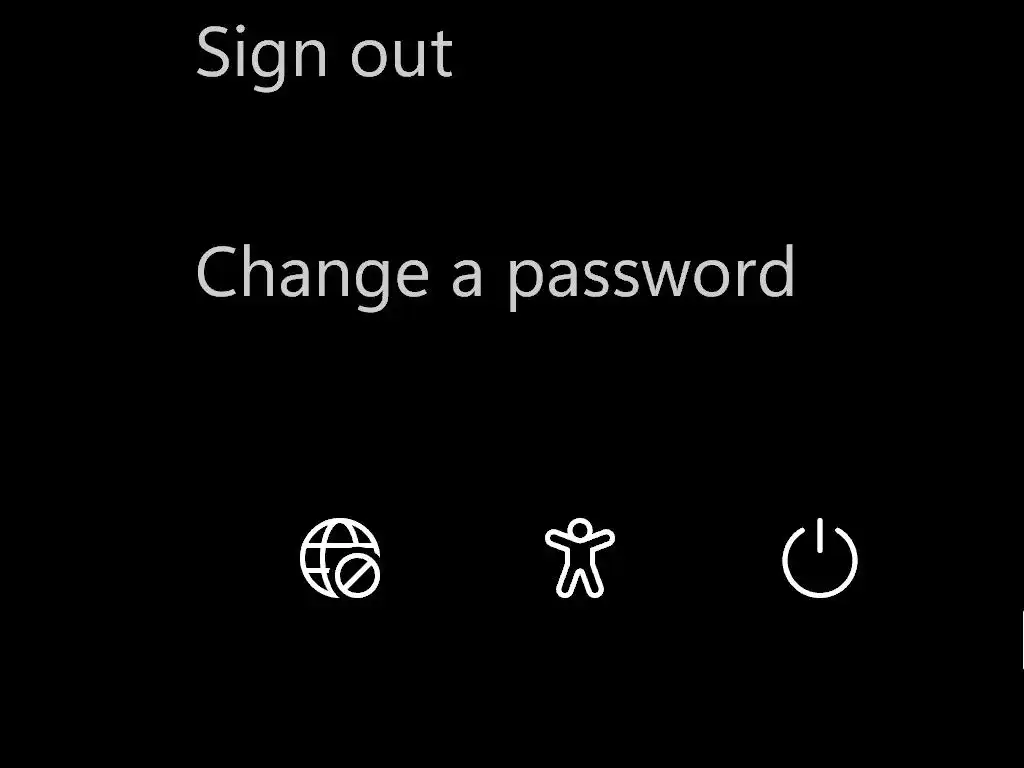Select the Sign out option

pyautogui.click(x=324, y=52)
